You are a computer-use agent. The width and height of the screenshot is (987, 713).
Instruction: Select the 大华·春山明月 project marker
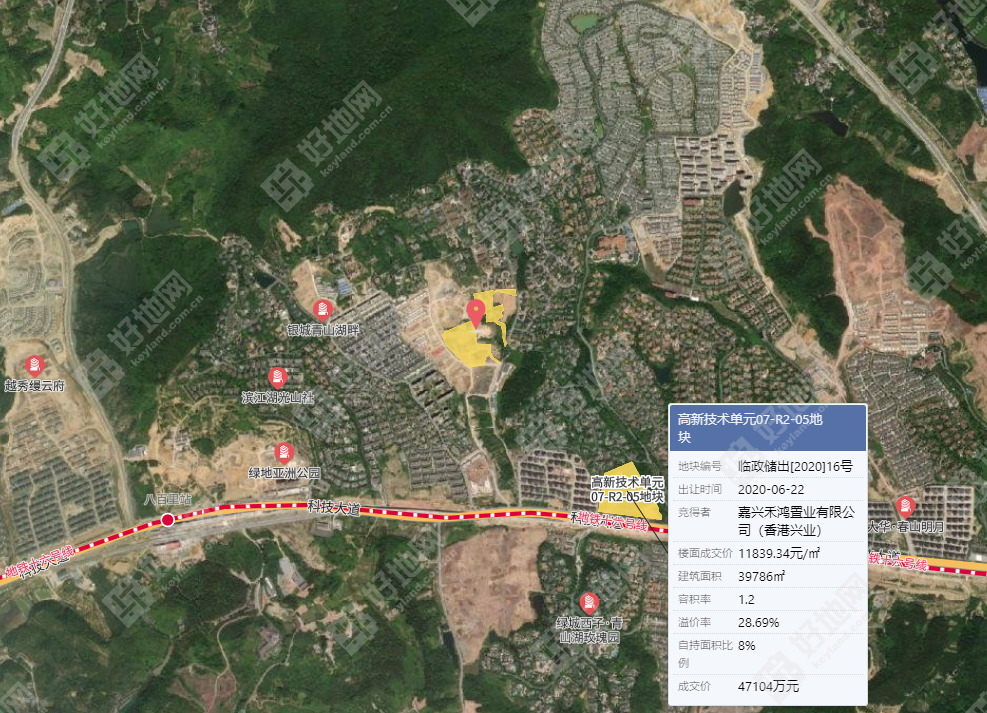click(x=906, y=505)
